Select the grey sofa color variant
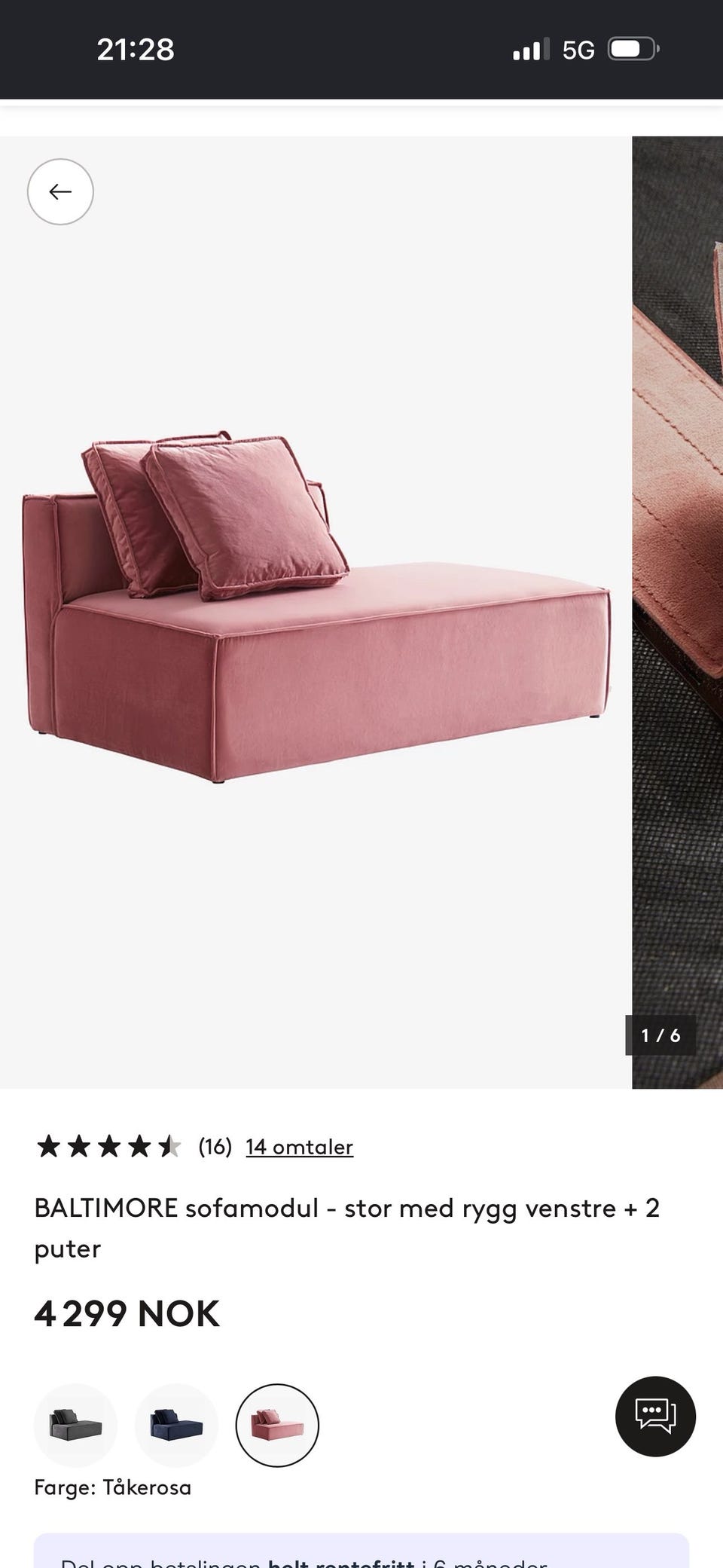 75,1426
